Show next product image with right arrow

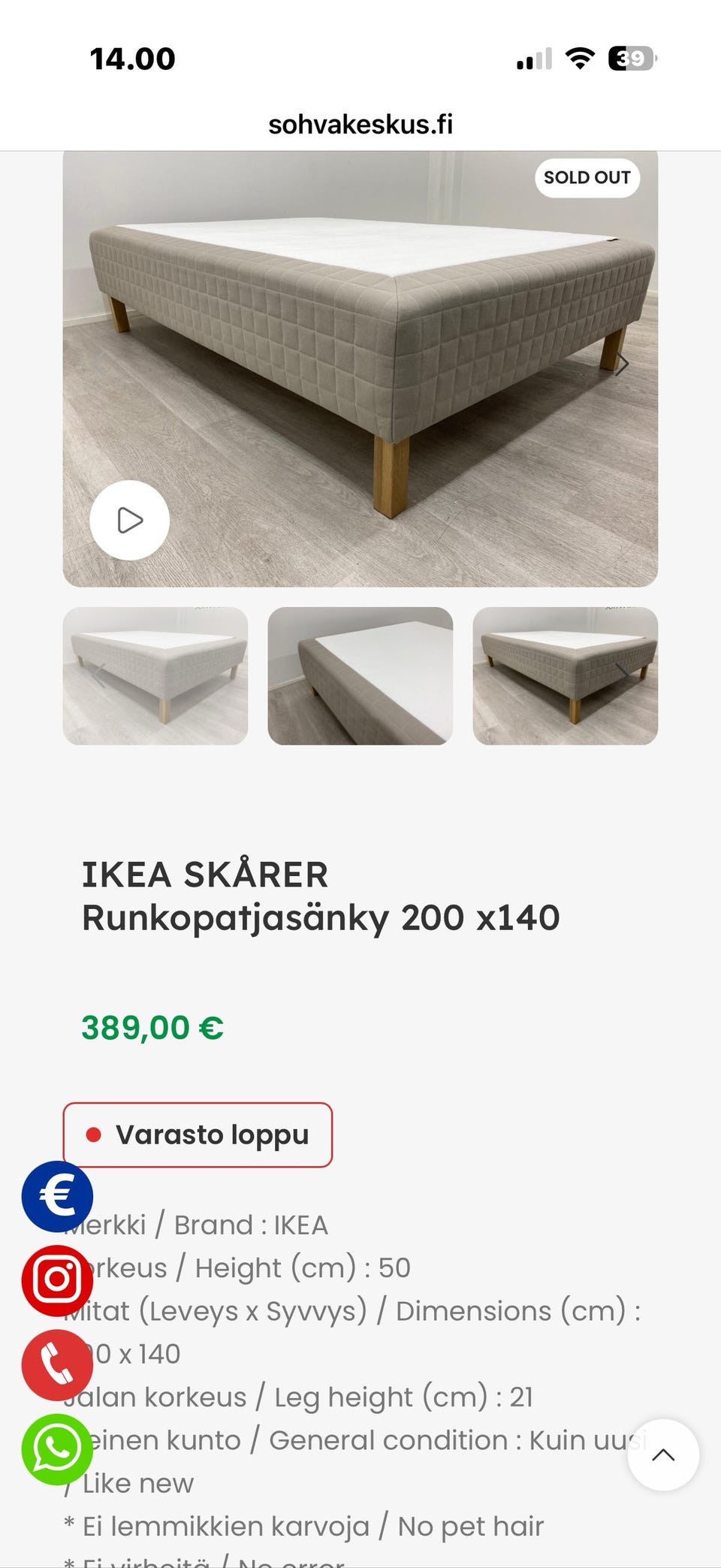click(x=621, y=364)
